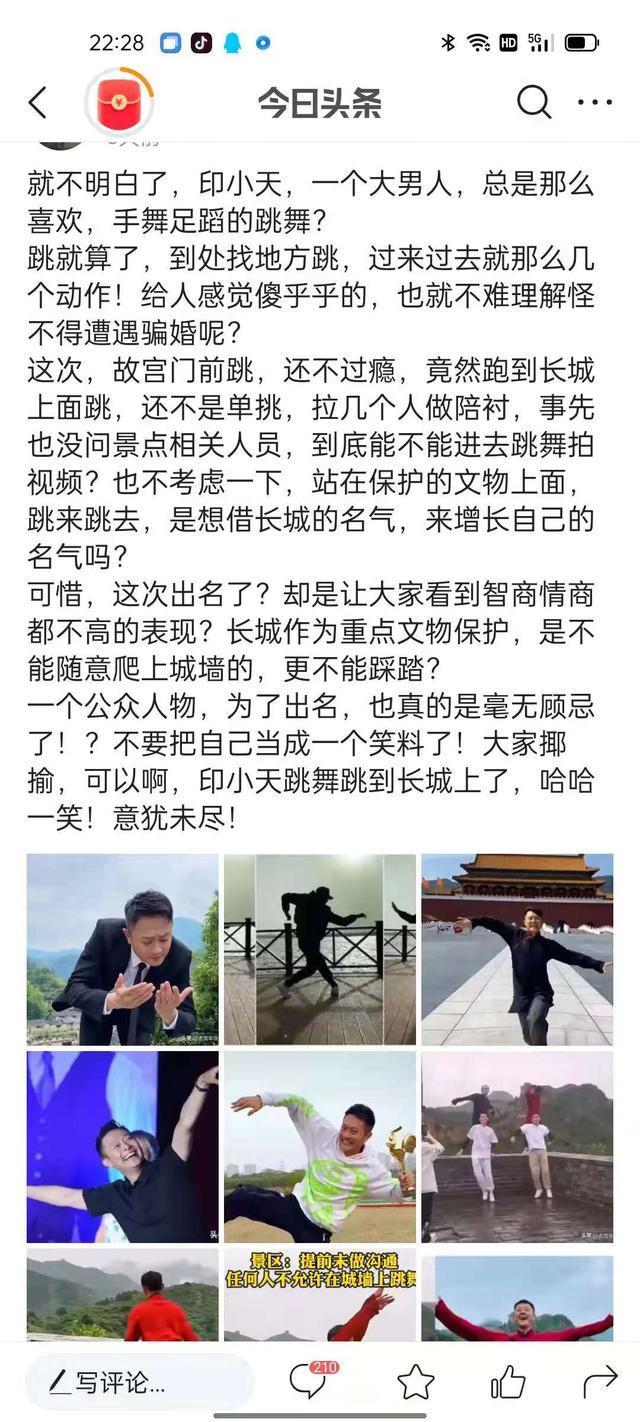Open the Great Wall group dance photo
The width and height of the screenshot is (640, 1422).
517,1146
